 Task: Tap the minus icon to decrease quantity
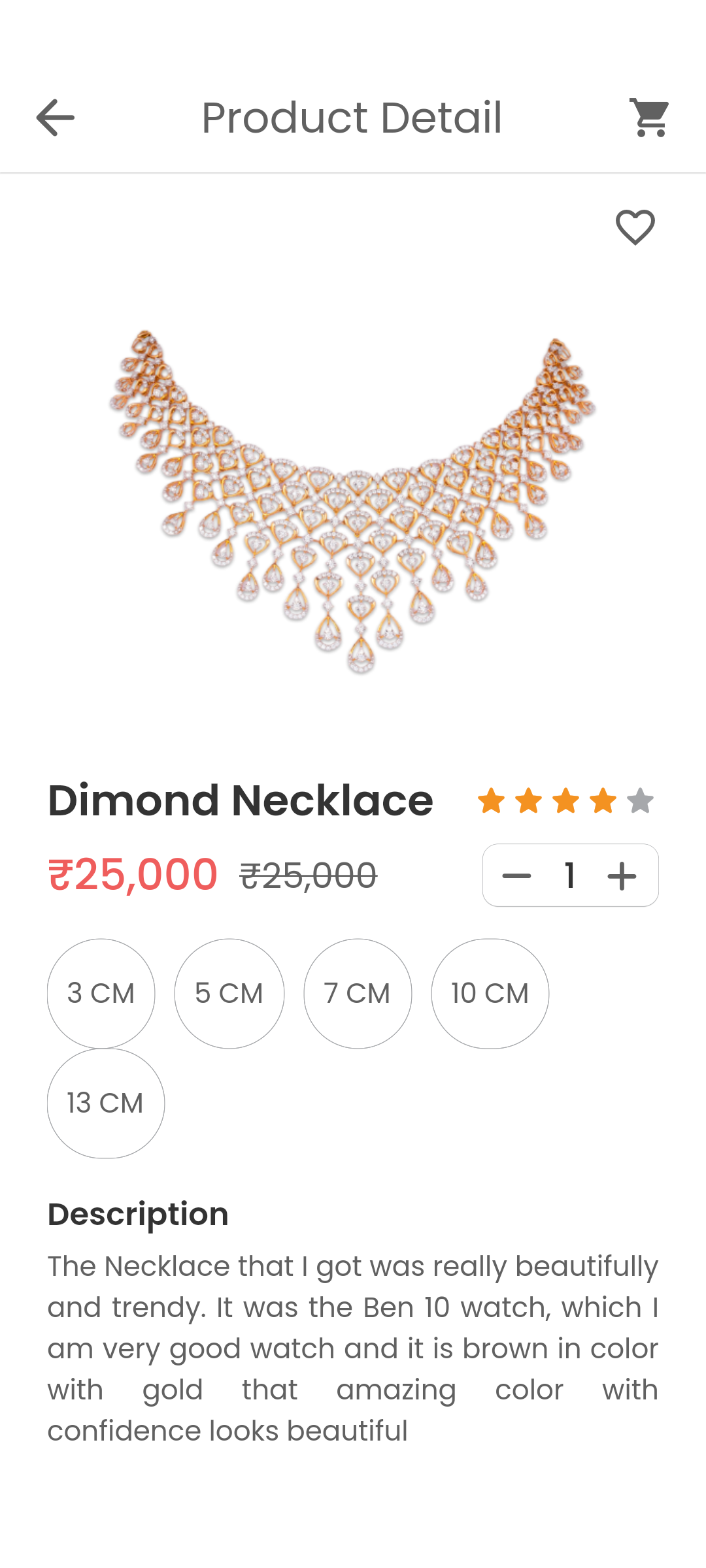click(x=517, y=875)
